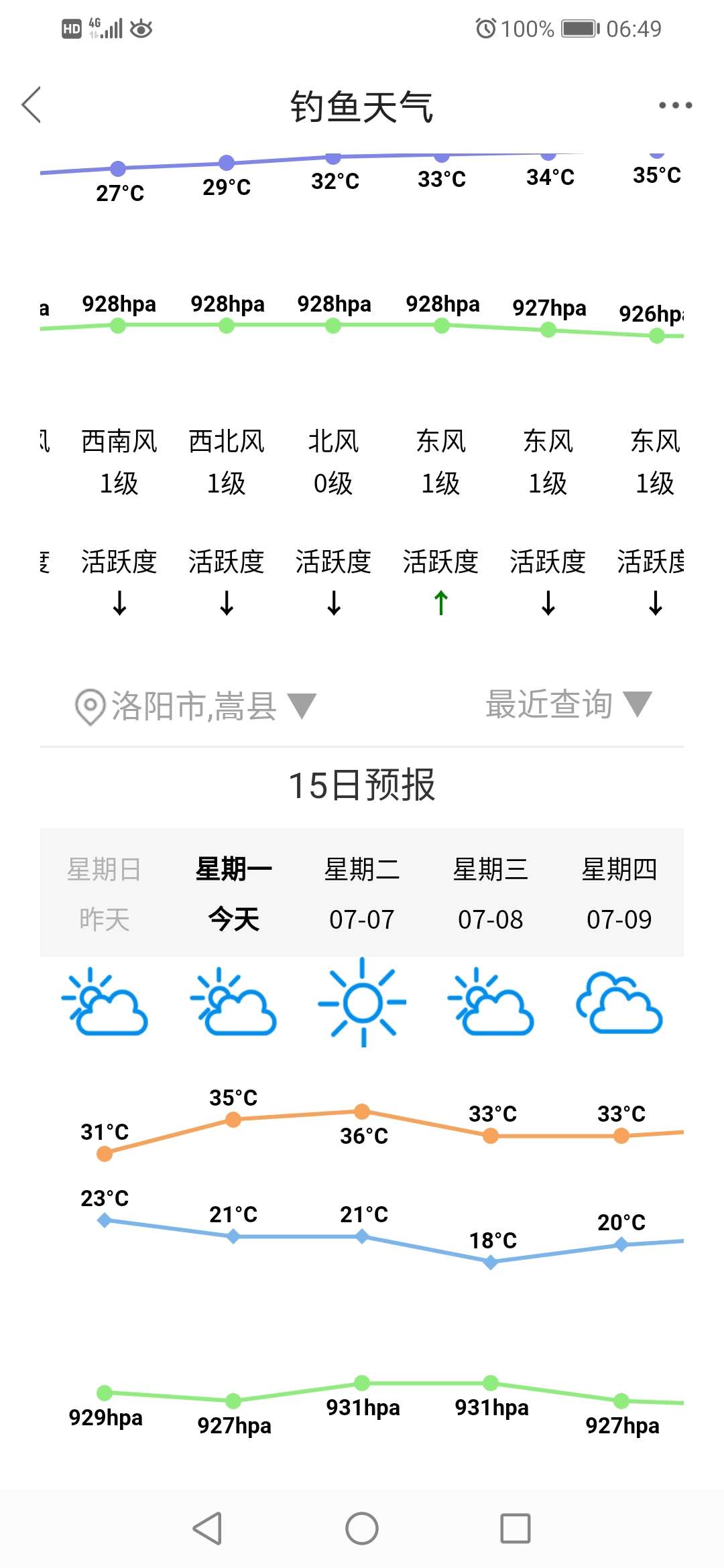Open recent apps from navigation bar
Screen dimensions: 724x1568
tap(516, 1528)
